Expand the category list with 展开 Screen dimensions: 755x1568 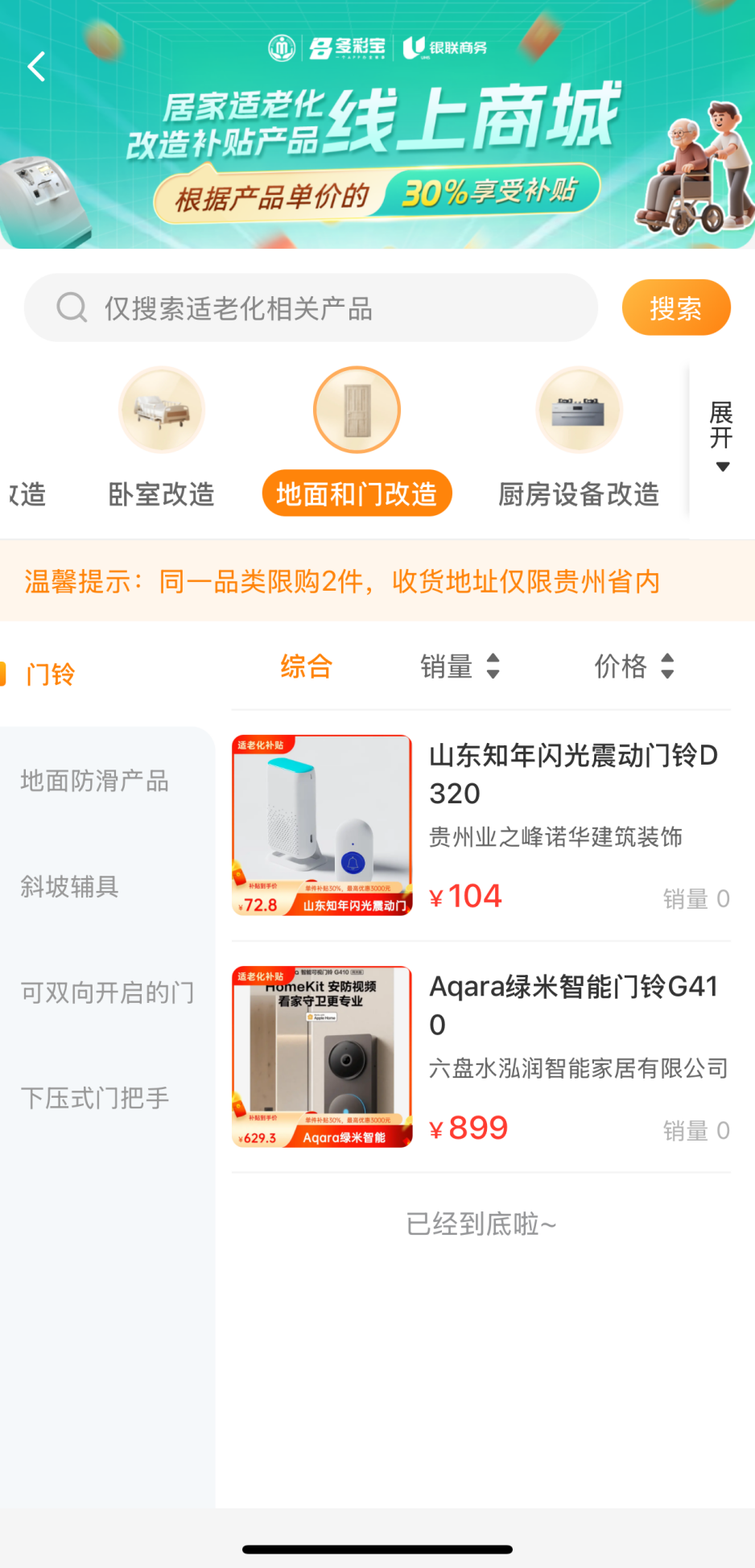pos(721,436)
